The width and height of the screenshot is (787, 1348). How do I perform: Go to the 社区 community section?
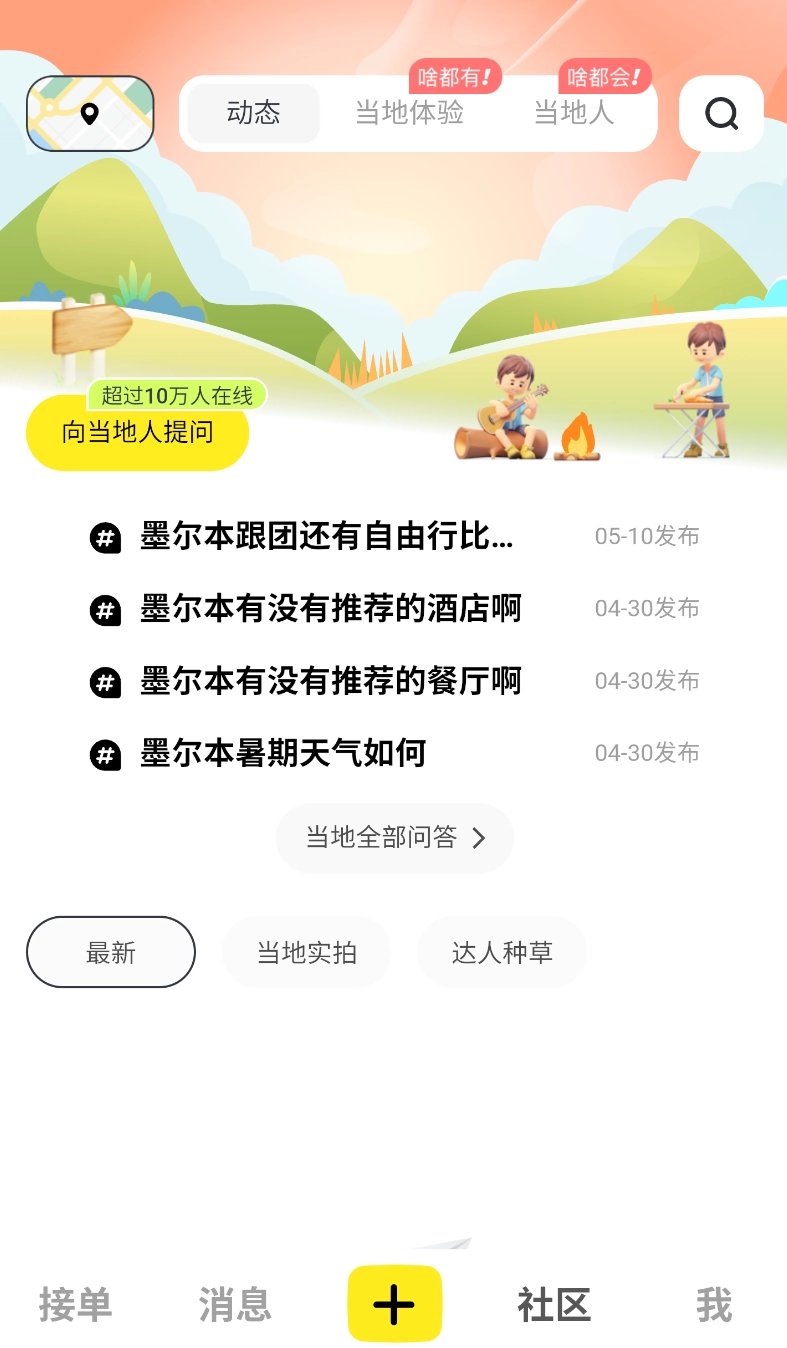pos(553,1303)
